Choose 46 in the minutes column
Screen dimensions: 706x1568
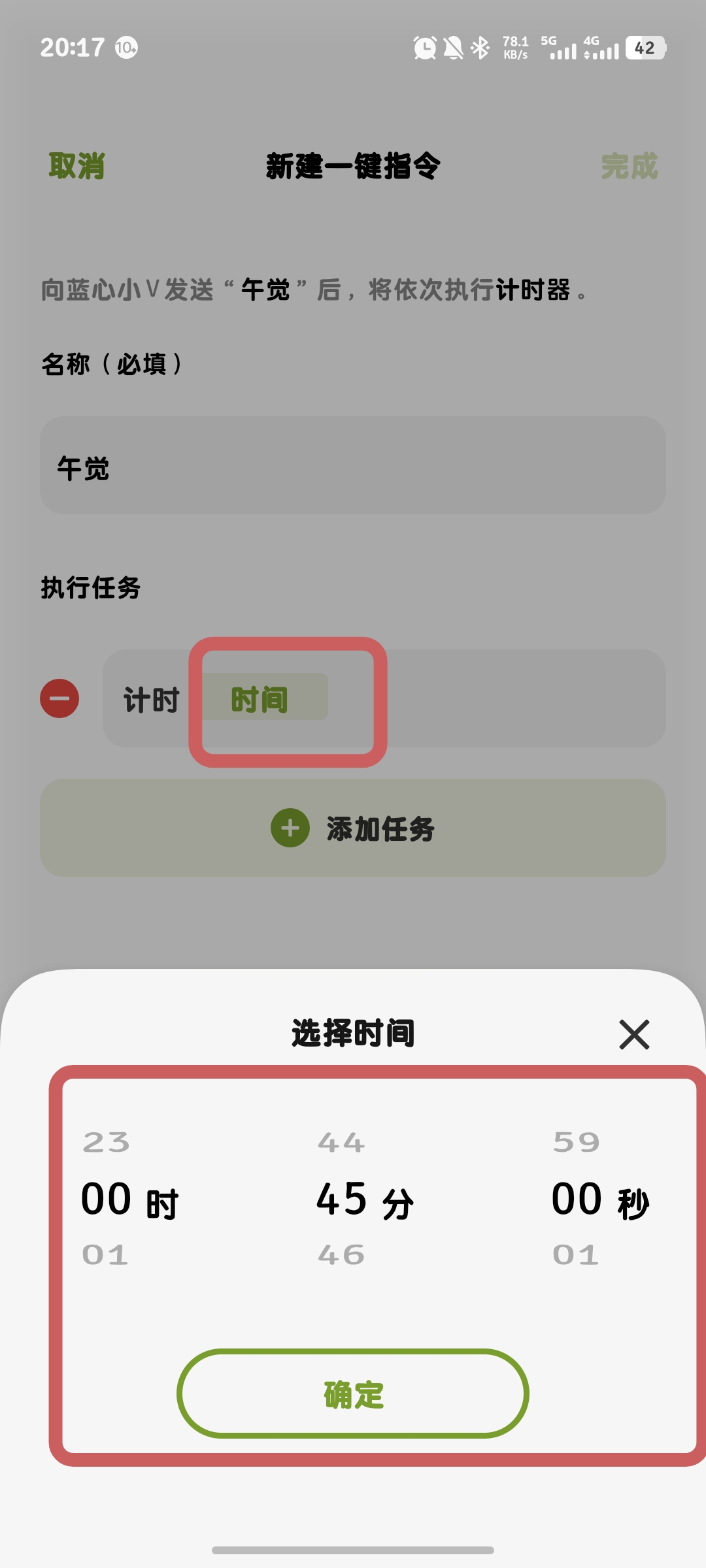pos(341,1255)
